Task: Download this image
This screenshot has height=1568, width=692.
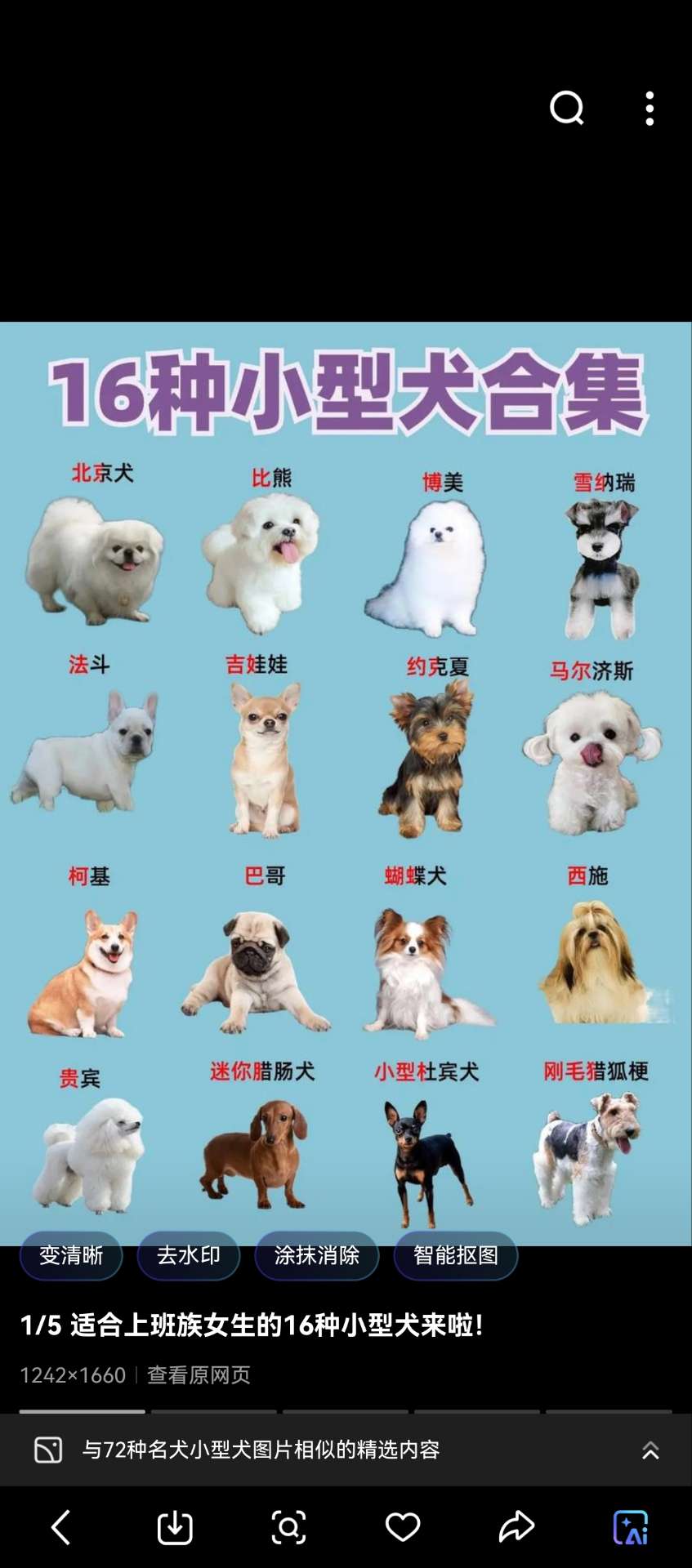Action: point(175,1527)
